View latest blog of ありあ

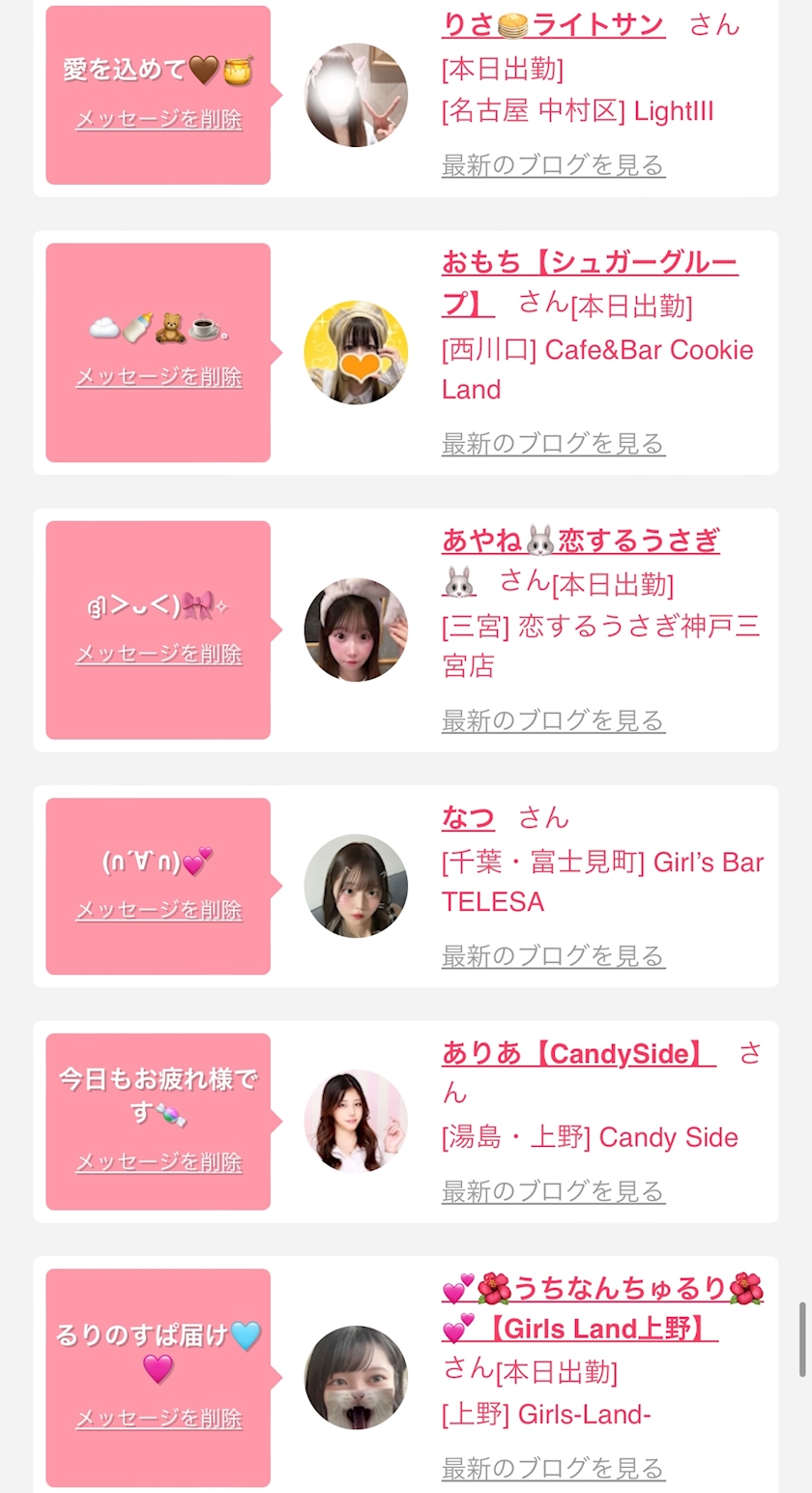(x=553, y=1191)
